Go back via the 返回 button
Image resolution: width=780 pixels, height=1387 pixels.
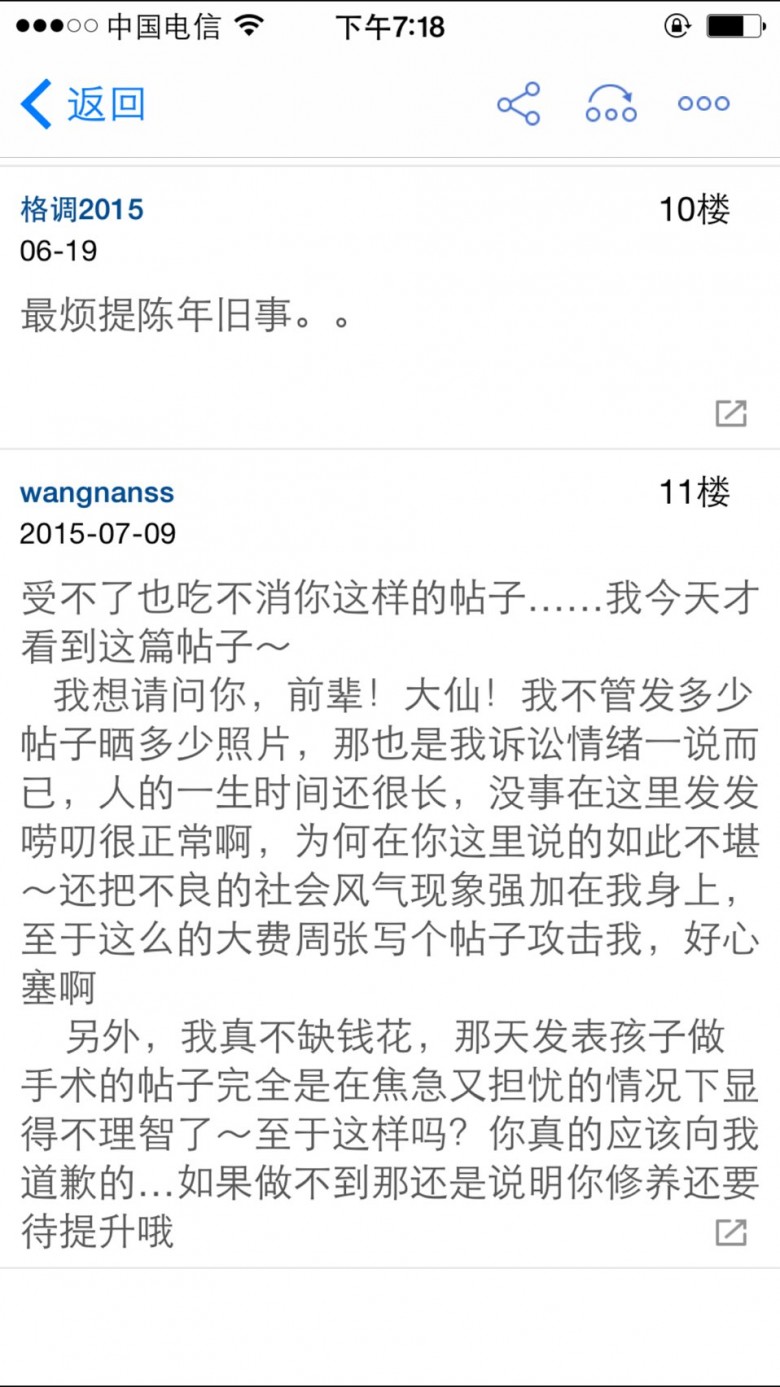(x=83, y=104)
